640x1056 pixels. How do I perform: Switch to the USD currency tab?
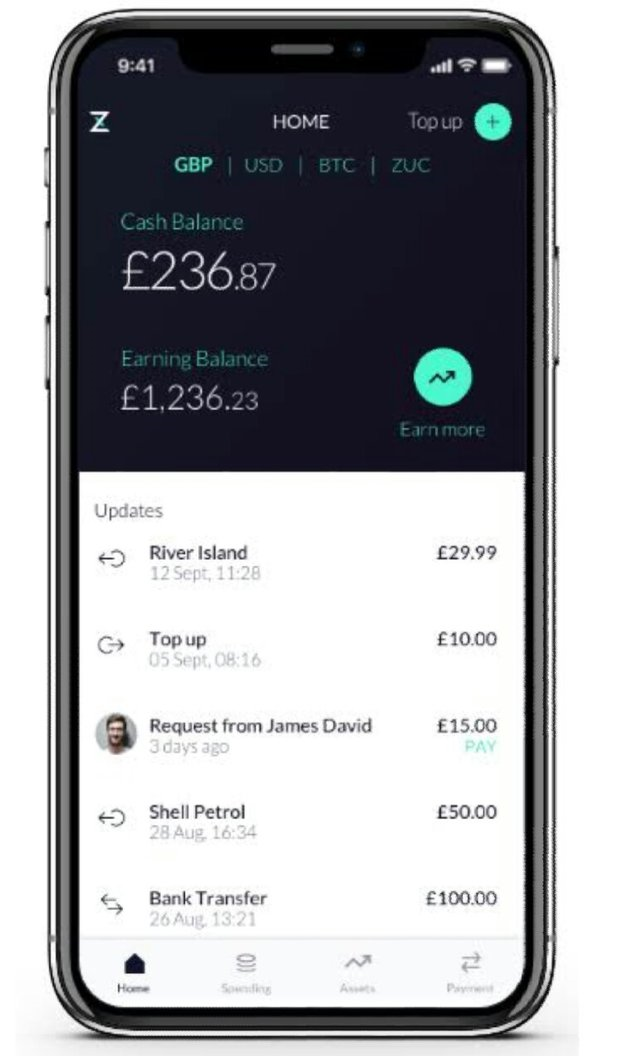264,165
